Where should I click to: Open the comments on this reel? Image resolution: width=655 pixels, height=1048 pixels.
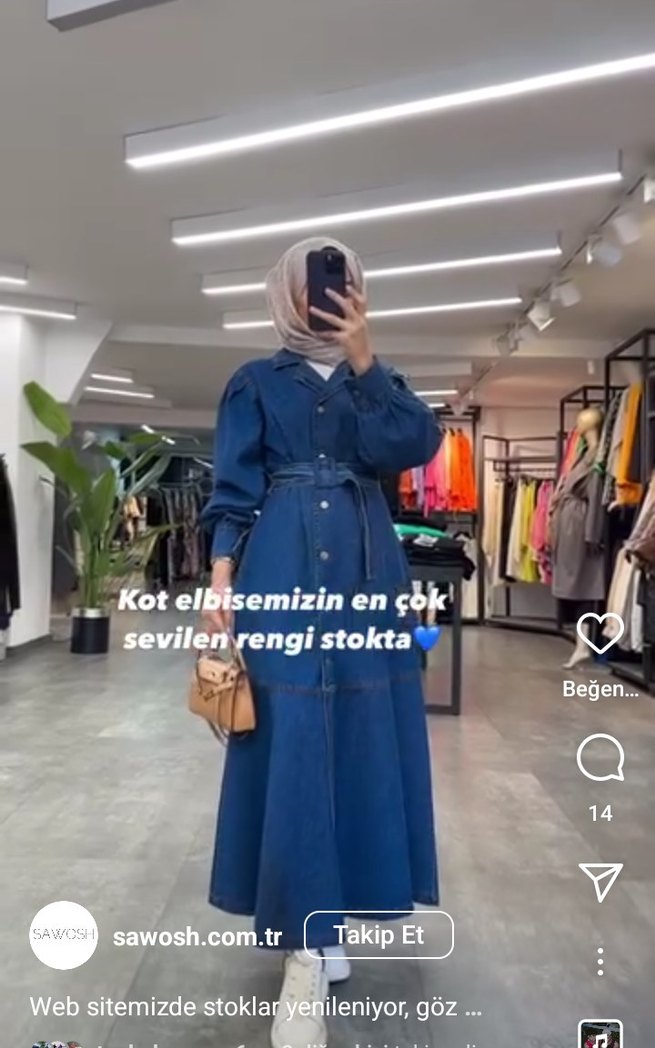point(600,759)
